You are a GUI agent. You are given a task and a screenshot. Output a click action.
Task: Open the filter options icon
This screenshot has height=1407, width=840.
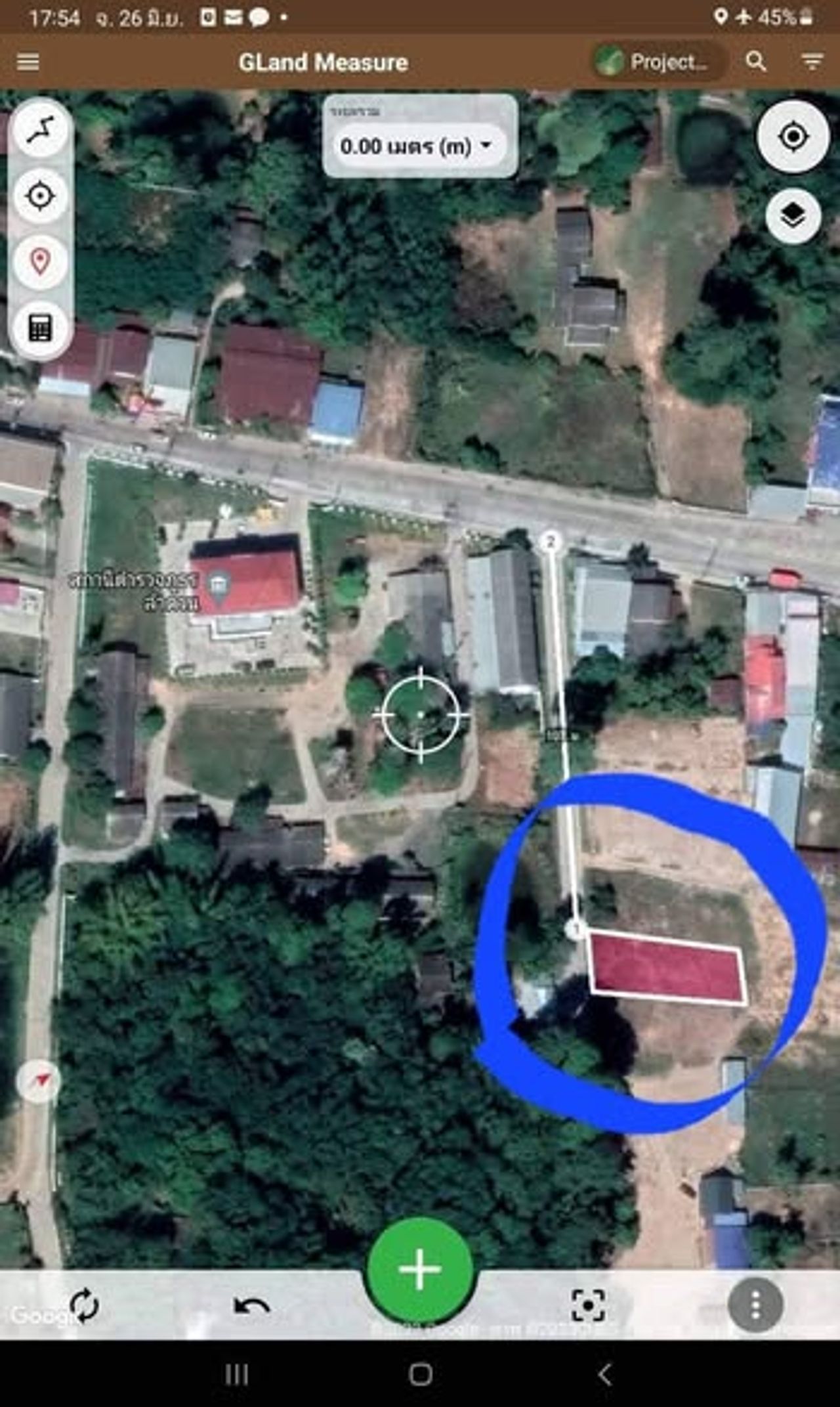[812, 62]
